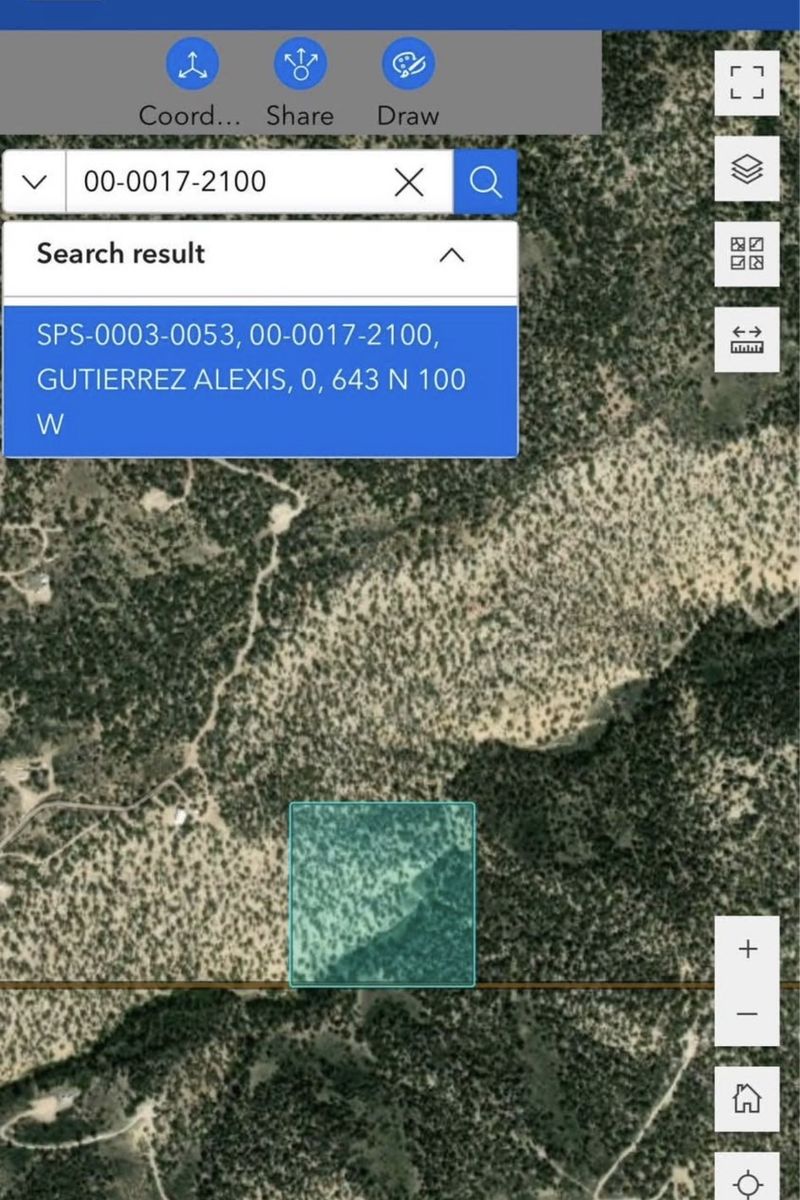Collapse the Search result panel

[452, 255]
